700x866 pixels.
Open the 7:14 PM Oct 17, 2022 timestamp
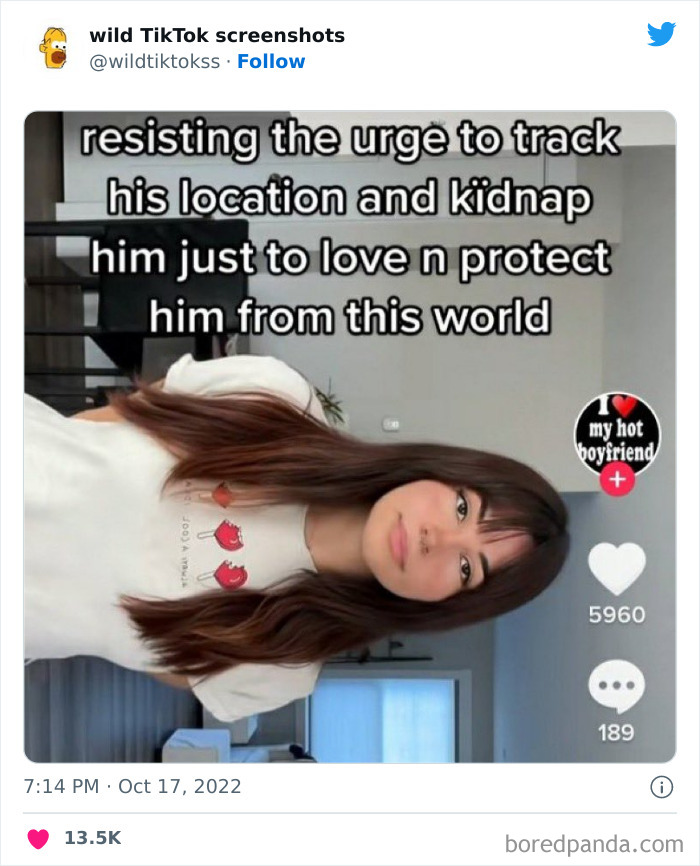point(133,786)
